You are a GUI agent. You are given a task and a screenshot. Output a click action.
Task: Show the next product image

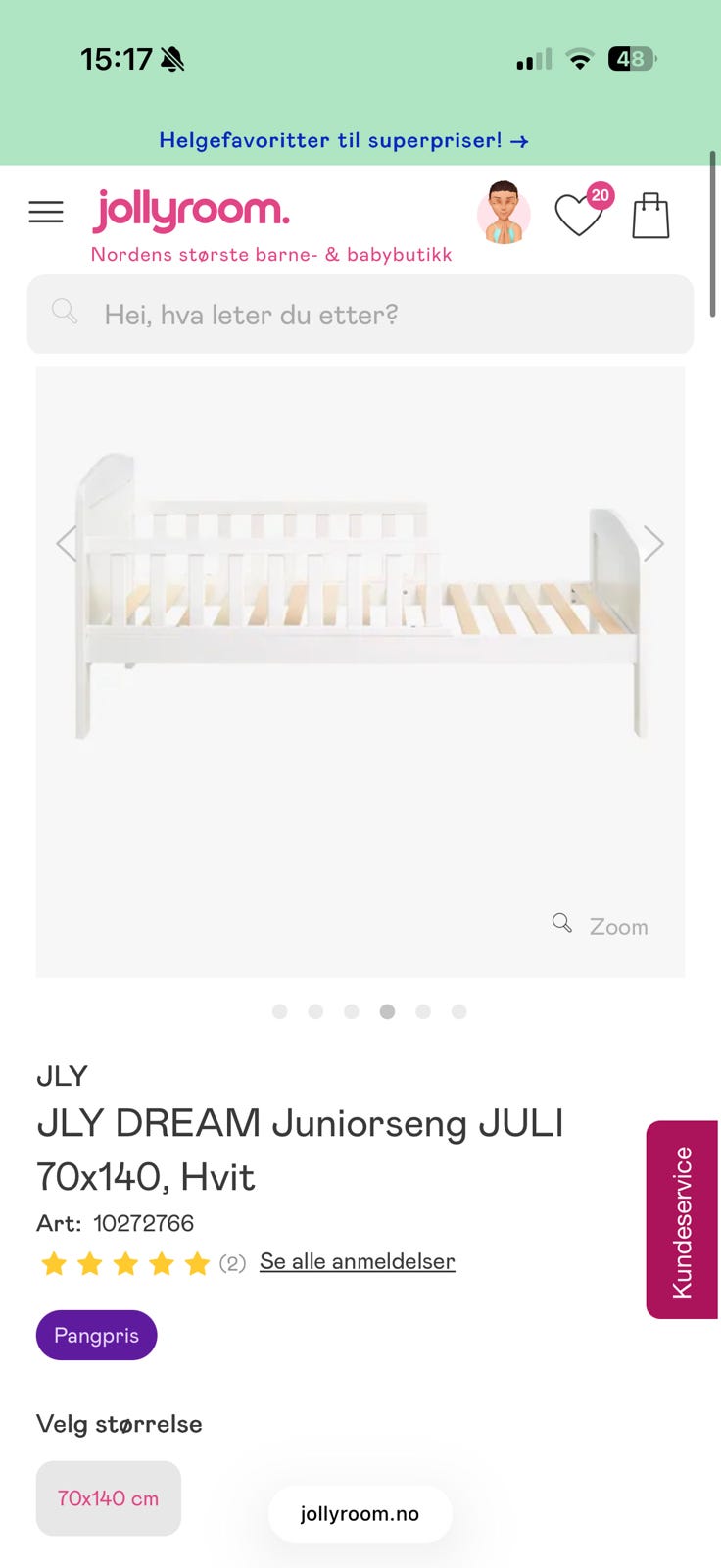click(x=653, y=543)
